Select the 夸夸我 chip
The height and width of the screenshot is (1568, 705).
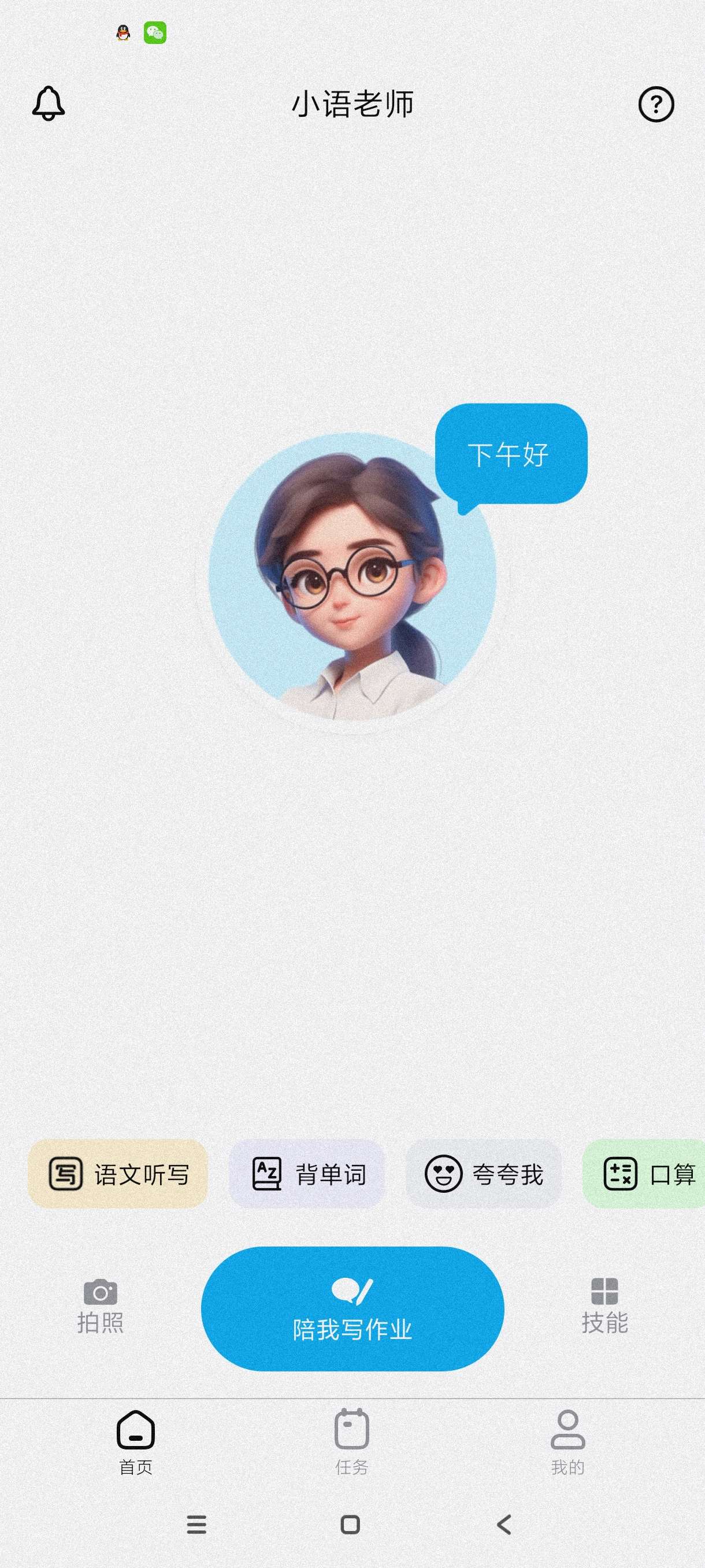(484, 1174)
